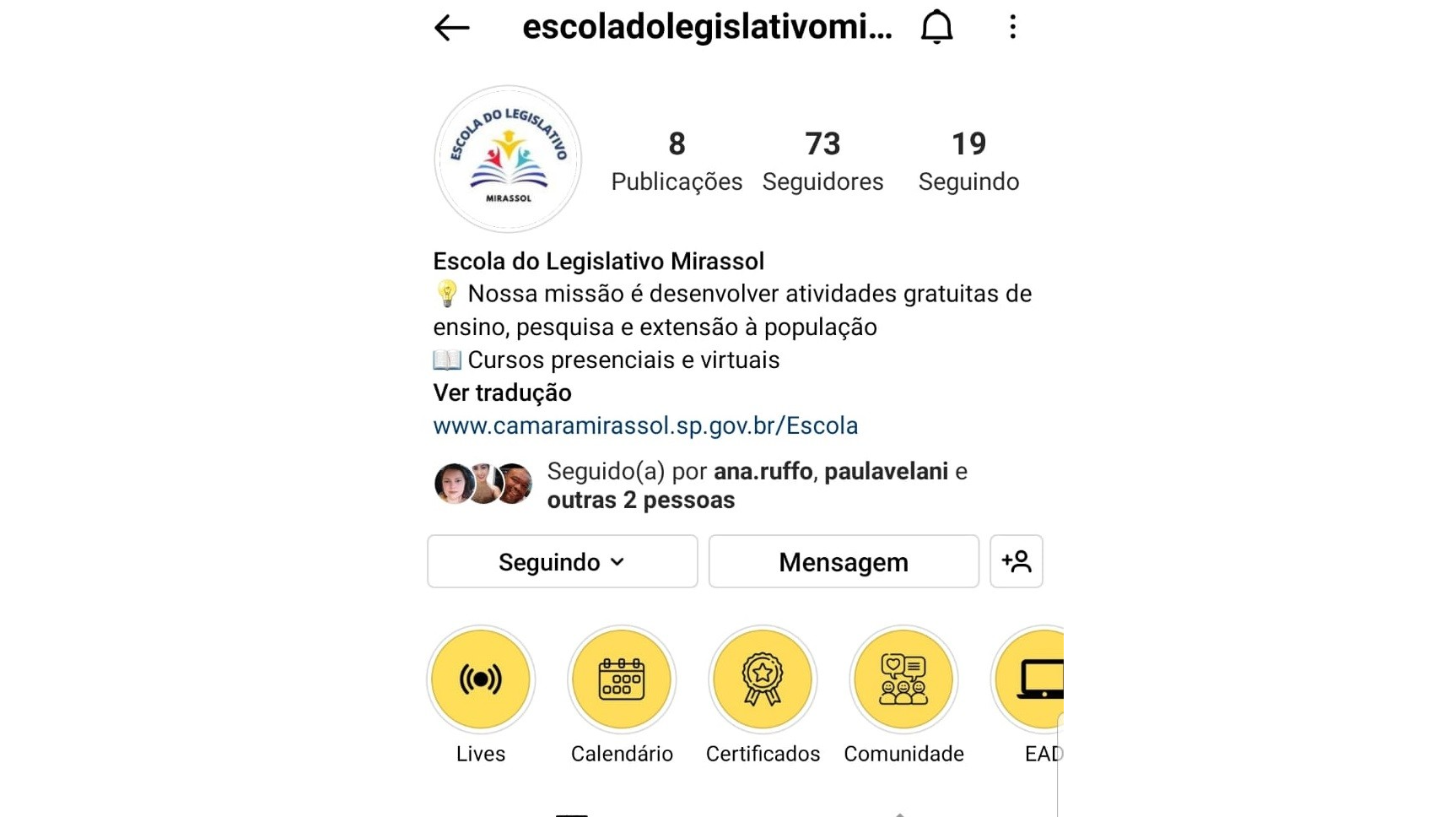Open the Lives story highlight

coord(481,679)
